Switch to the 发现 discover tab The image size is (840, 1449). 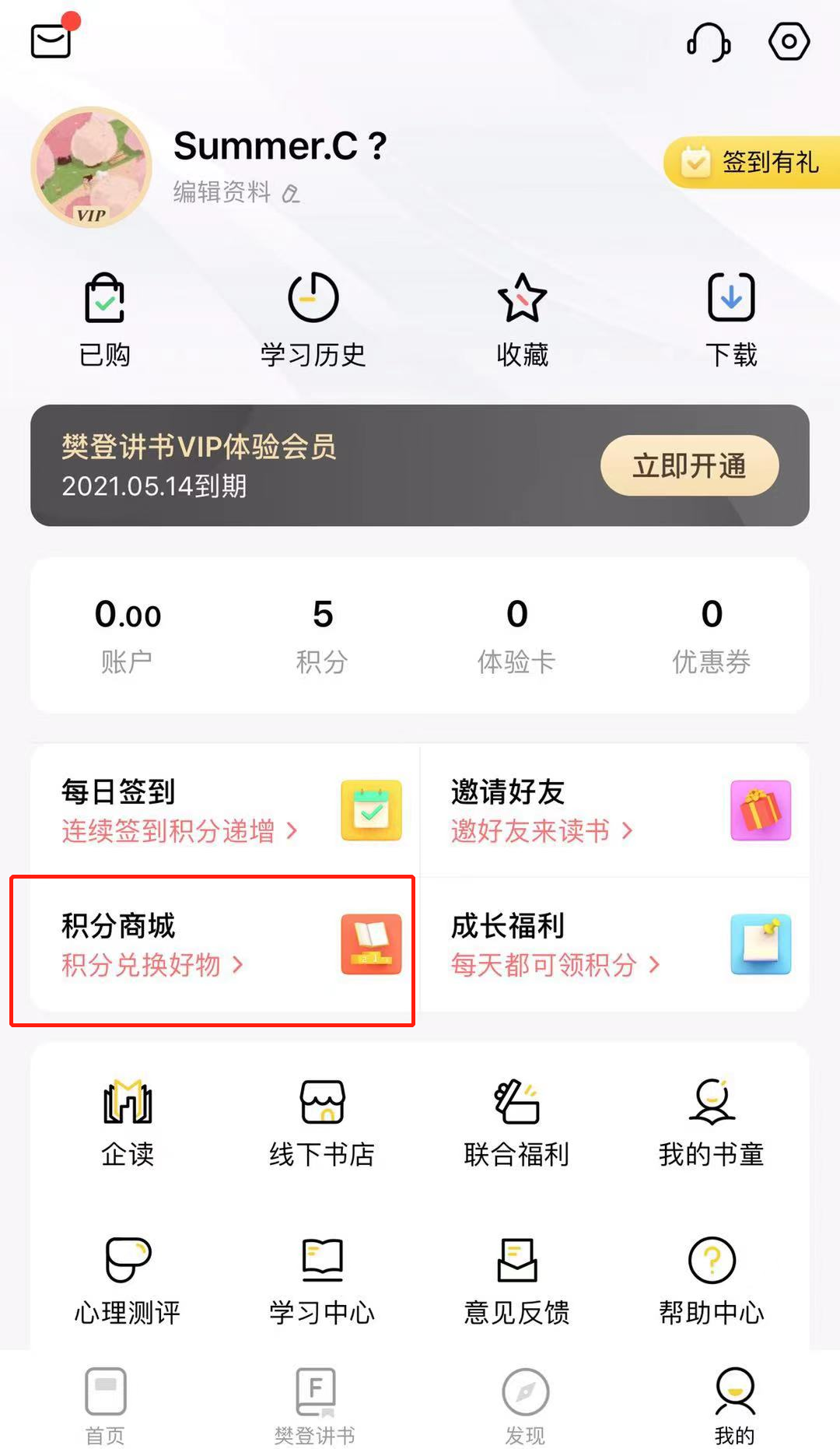click(x=525, y=1405)
